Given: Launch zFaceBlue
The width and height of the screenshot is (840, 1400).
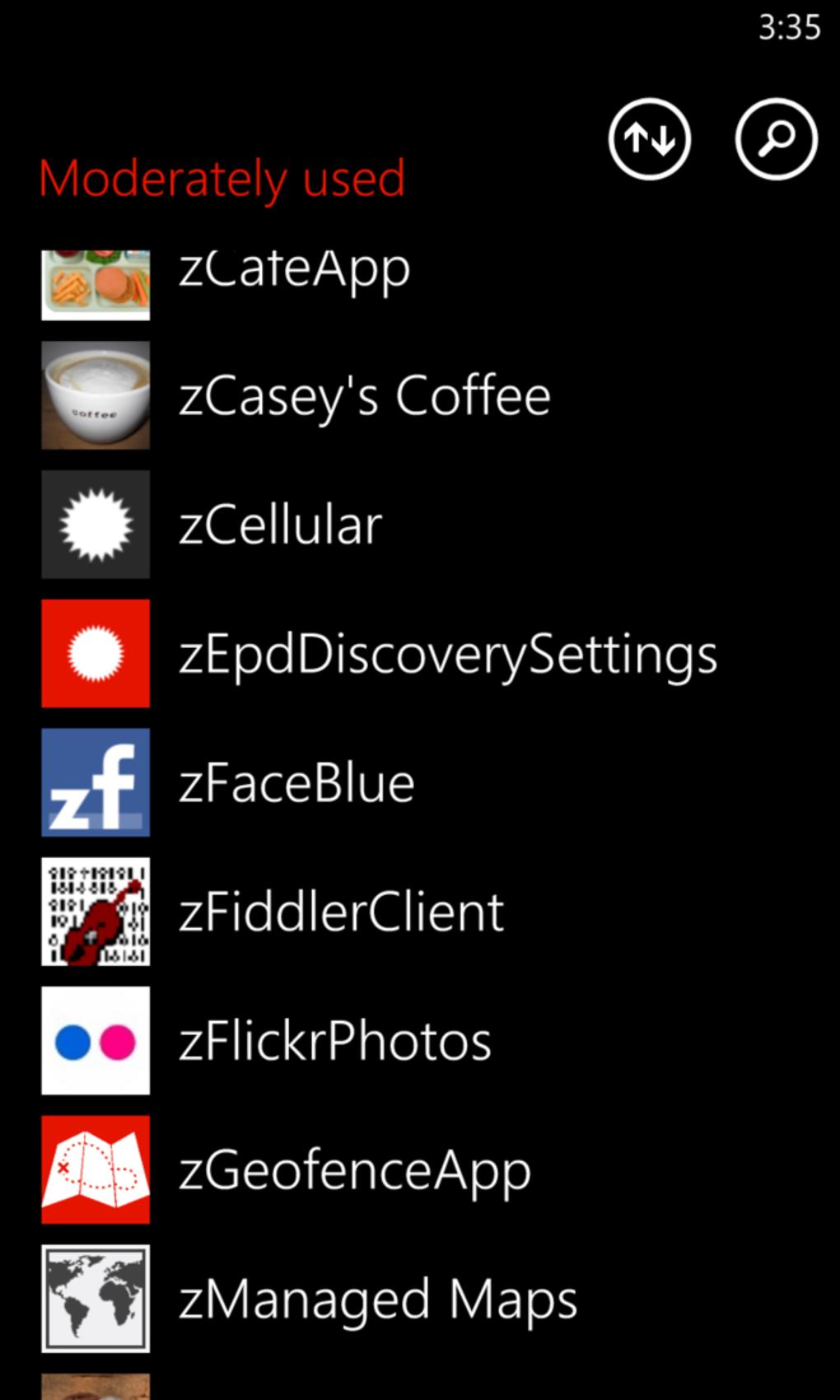Looking at the screenshot, I should coord(296,783).
